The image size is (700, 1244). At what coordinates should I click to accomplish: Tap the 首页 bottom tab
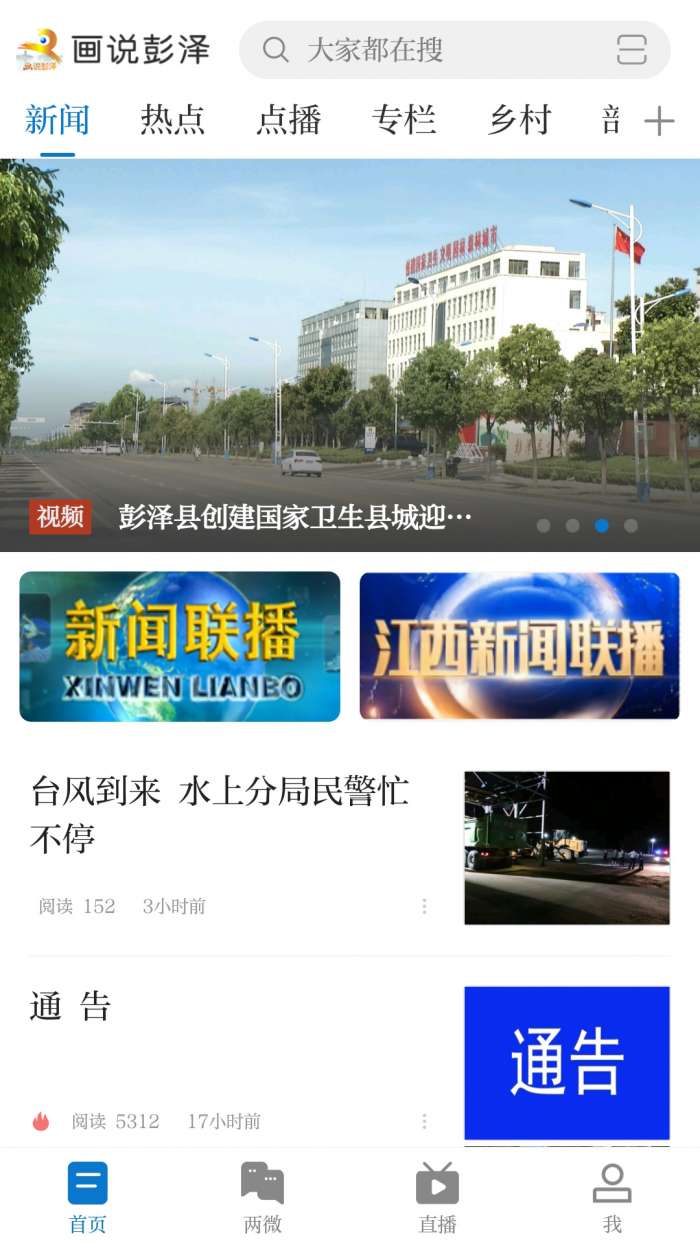[x=87, y=1197]
